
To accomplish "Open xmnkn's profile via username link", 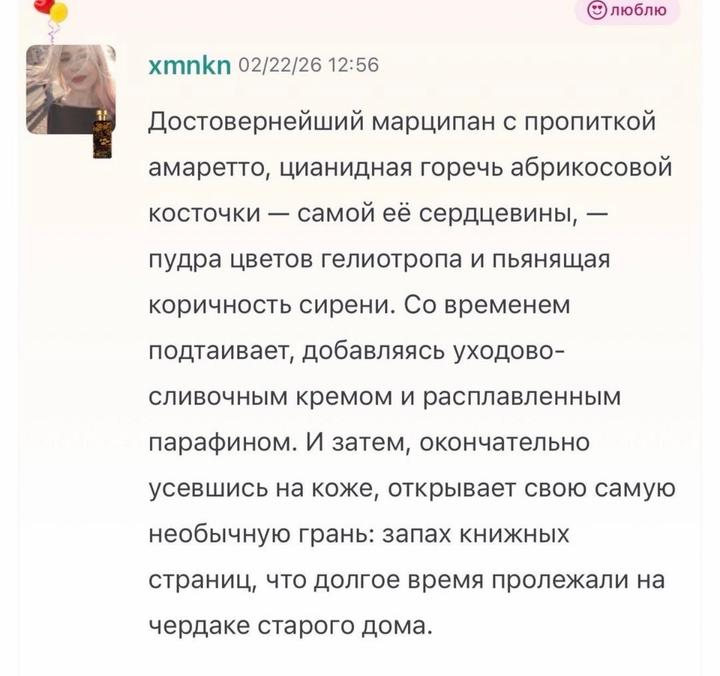I will coord(190,66).
